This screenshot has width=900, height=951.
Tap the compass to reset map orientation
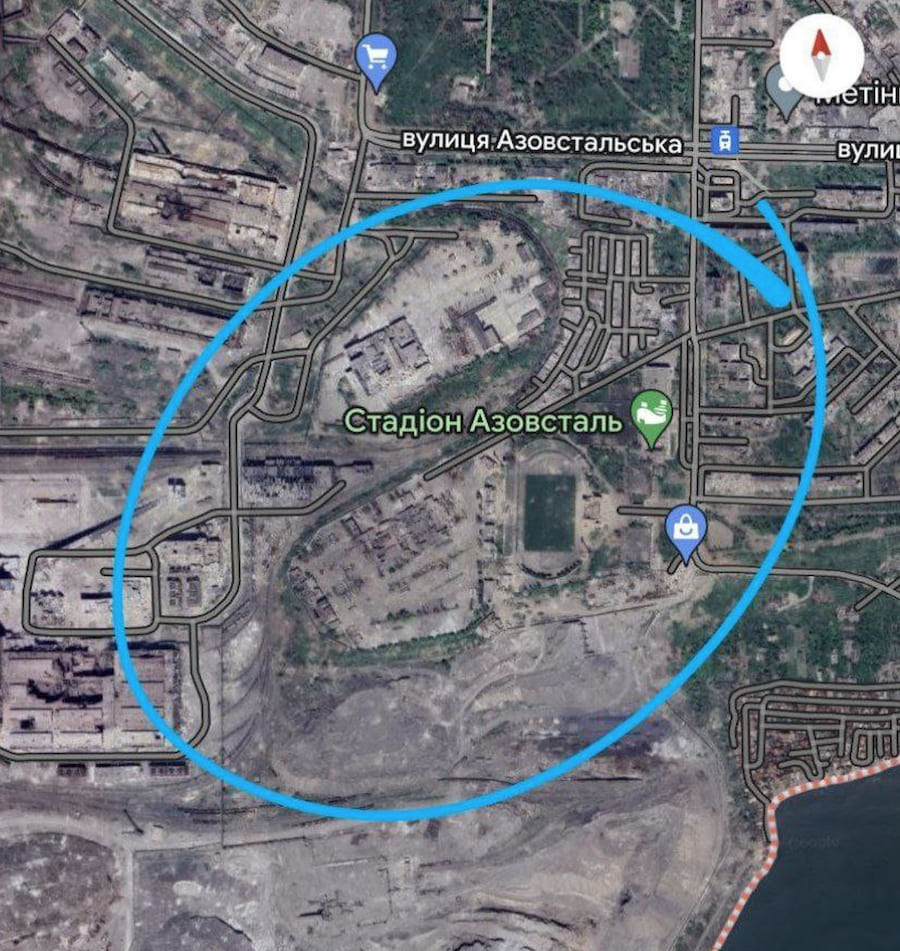point(821,55)
